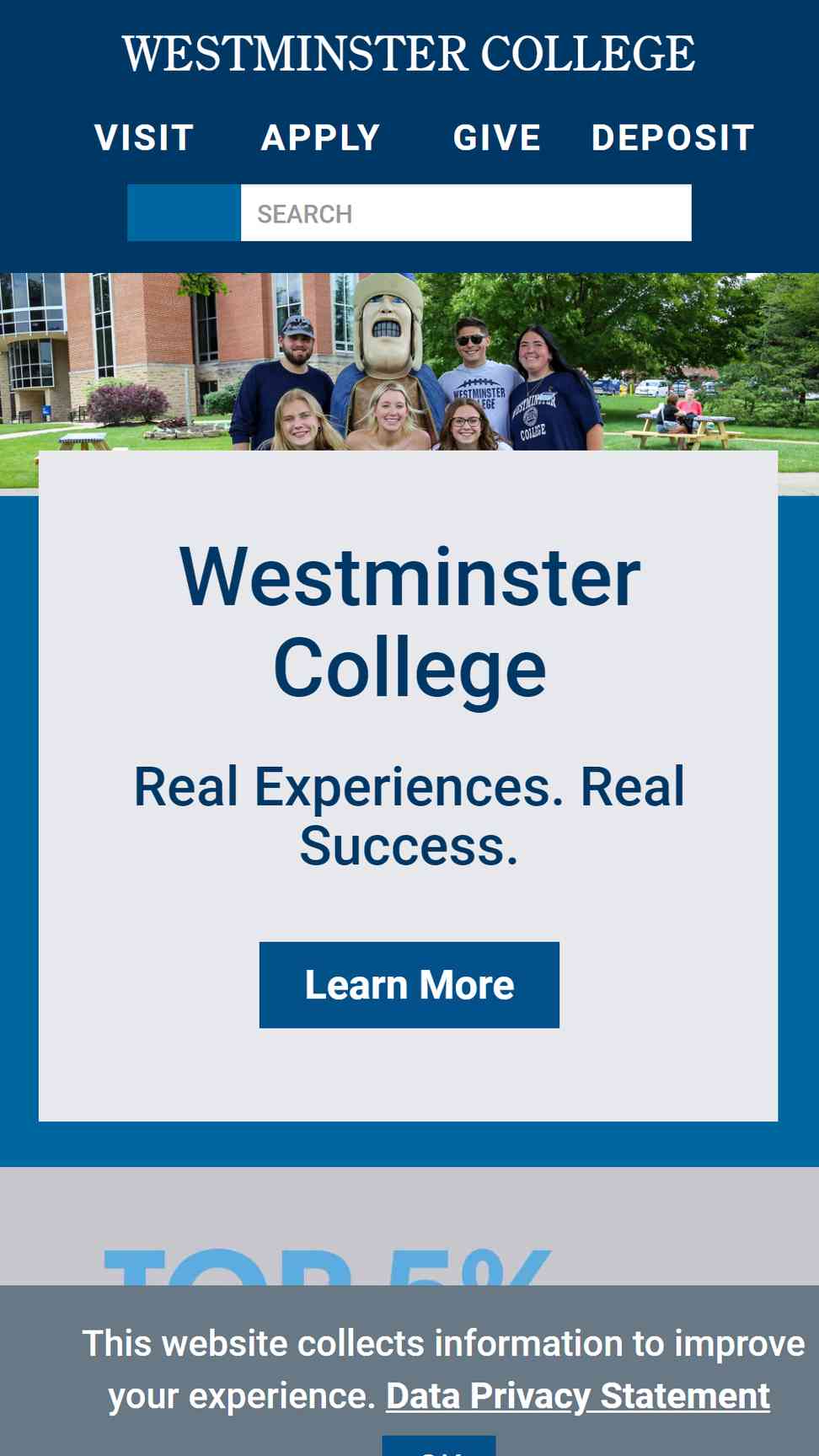Screen dimensions: 819x1456
Task: Open the DEPOSIT page
Action: [x=672, y=138]
